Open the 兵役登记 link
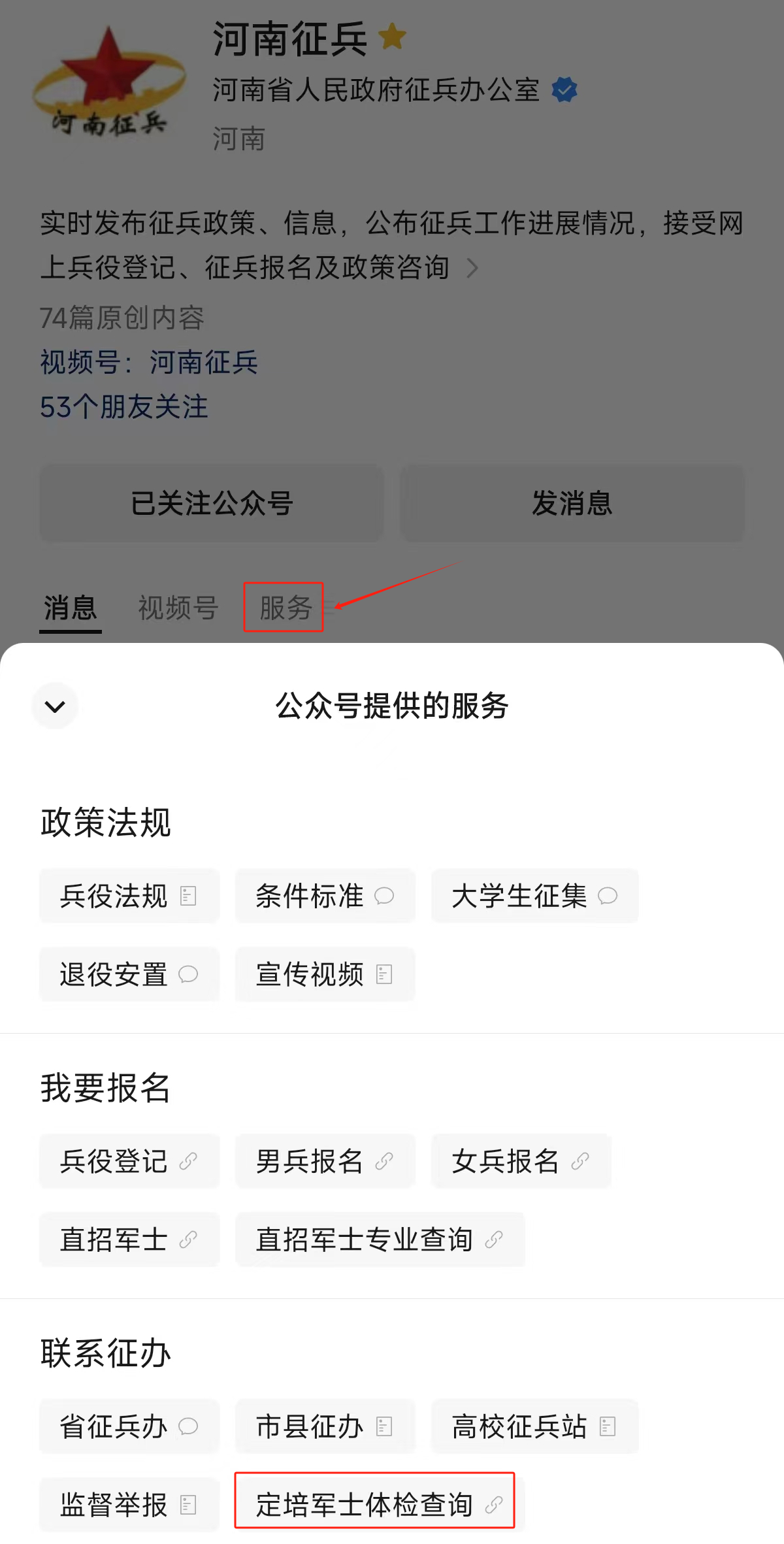Screen dimensions: 784x1544 pyautogui.click(x=129, y=1161)
